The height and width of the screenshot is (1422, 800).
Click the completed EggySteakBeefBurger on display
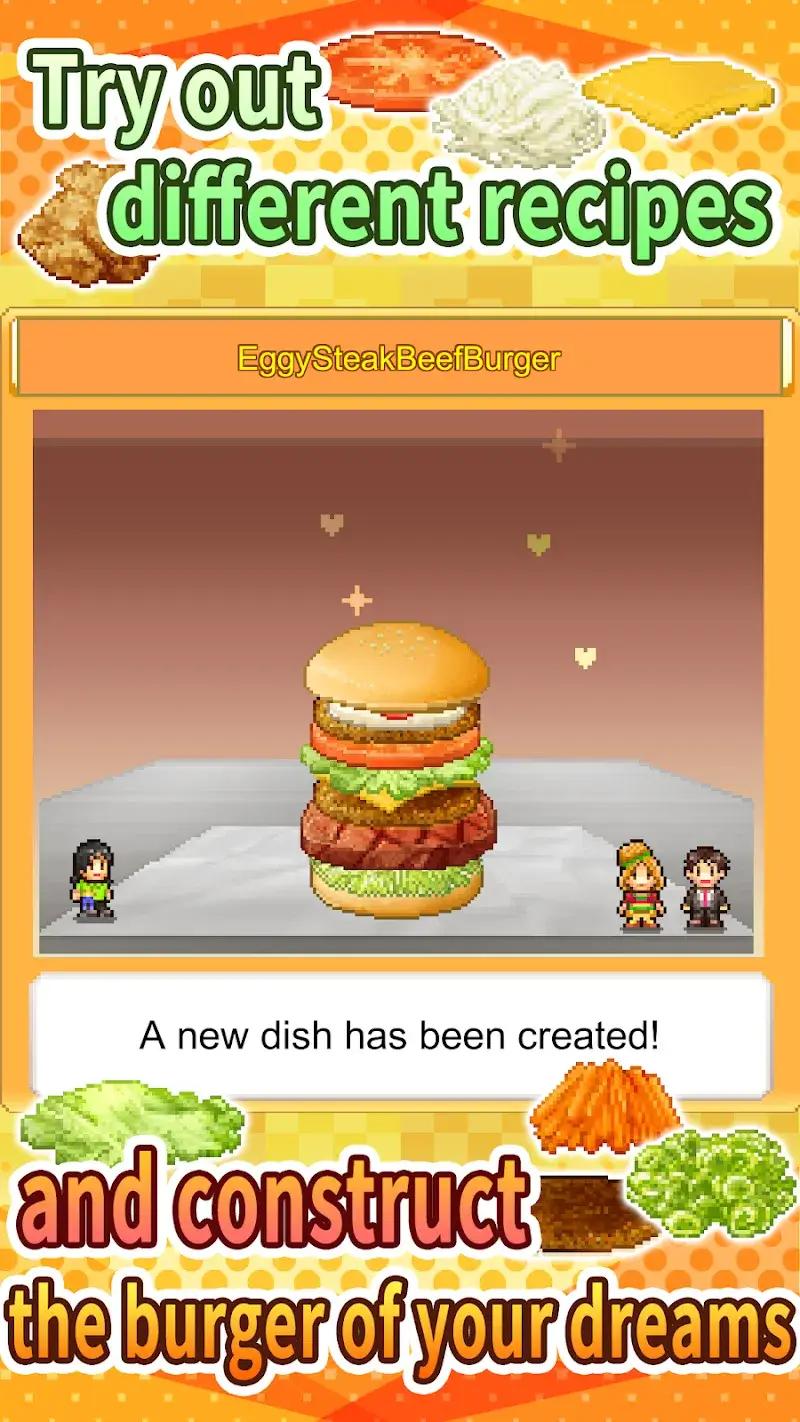pos(395,770)
